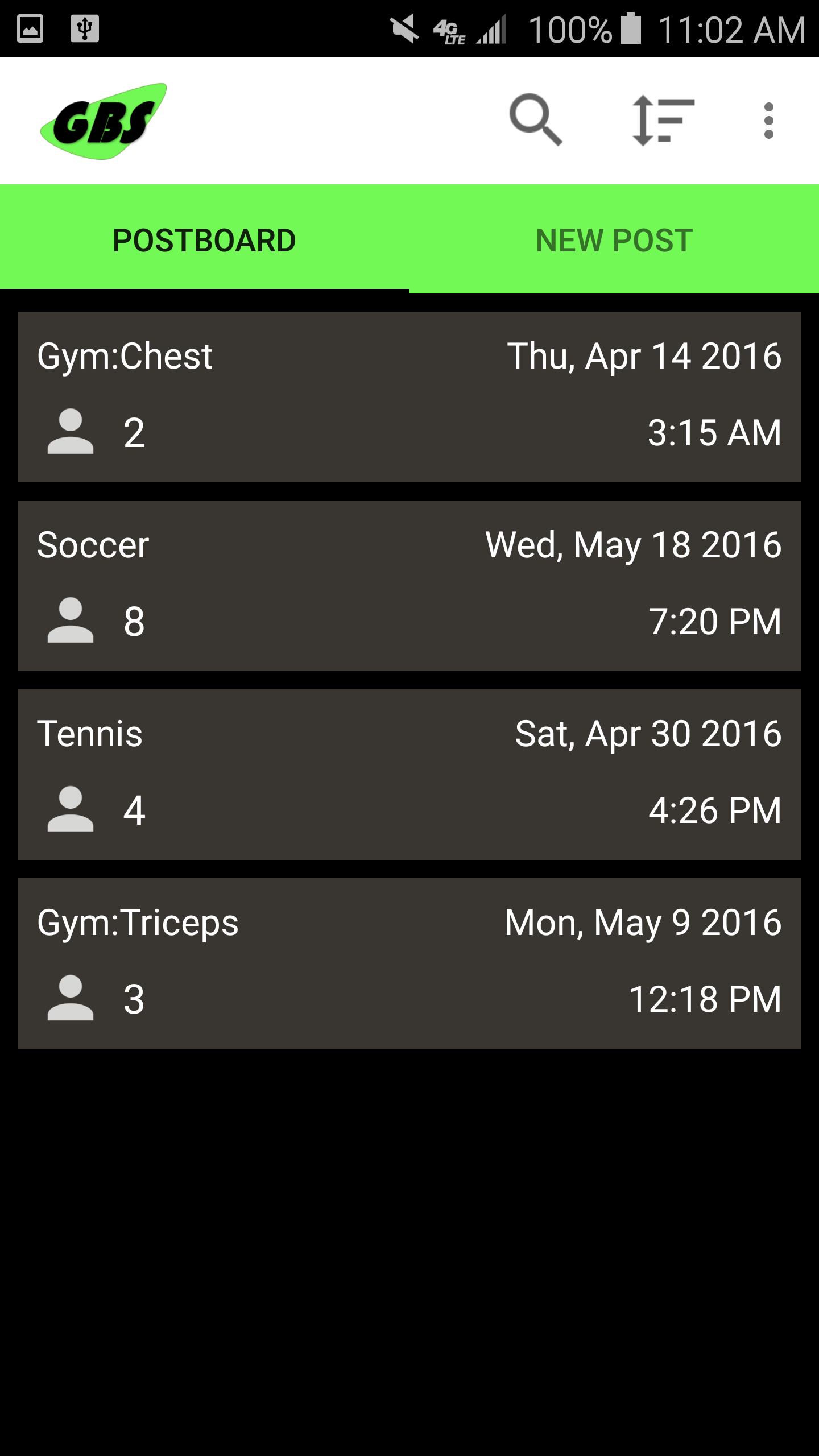Image resolution: width=819 pixels, height=1456 pixels.
Task: Switch to the New Post tab
Action: [x=614, y=240]
